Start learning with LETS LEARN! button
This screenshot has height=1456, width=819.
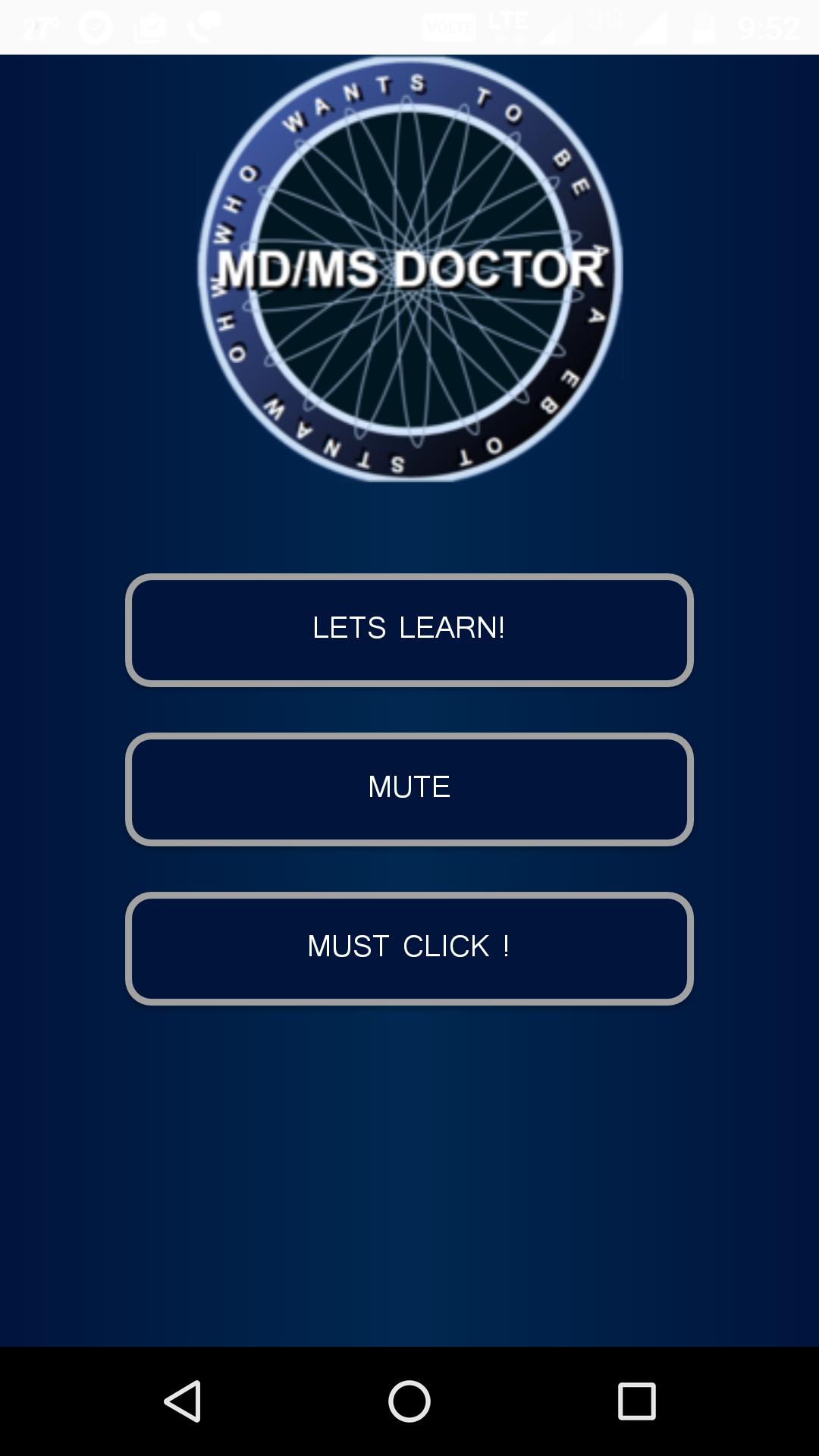click(x=409, y=629)
